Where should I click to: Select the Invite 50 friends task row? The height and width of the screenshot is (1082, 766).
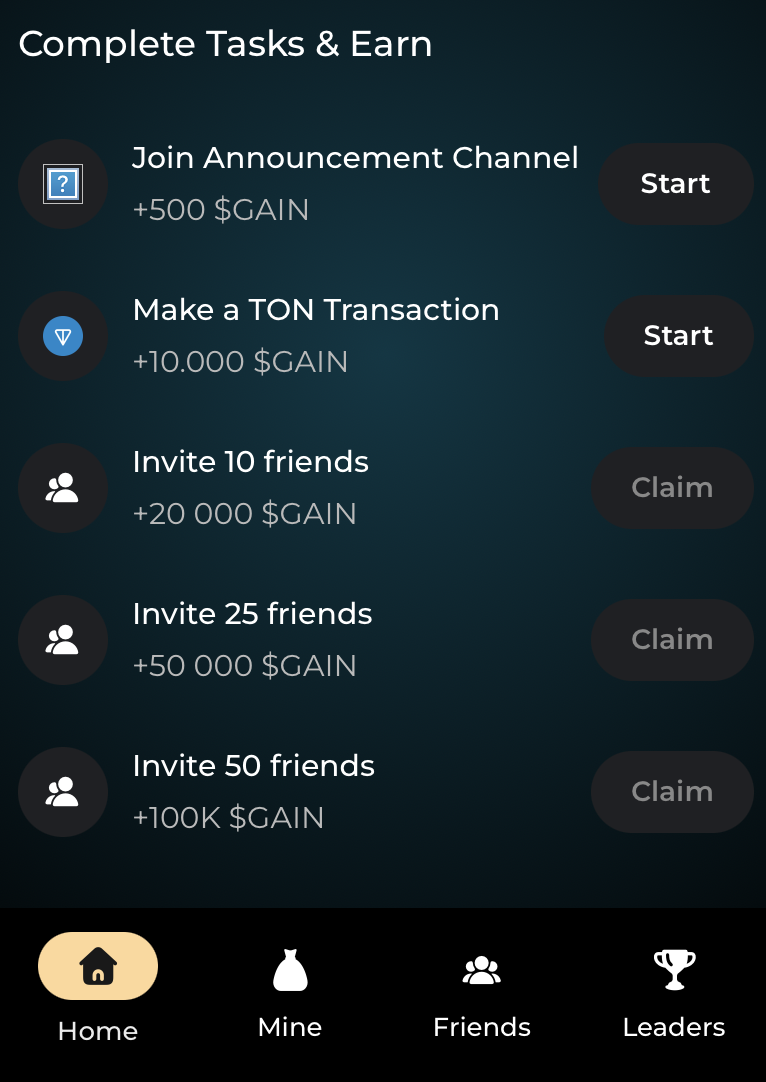254,791
